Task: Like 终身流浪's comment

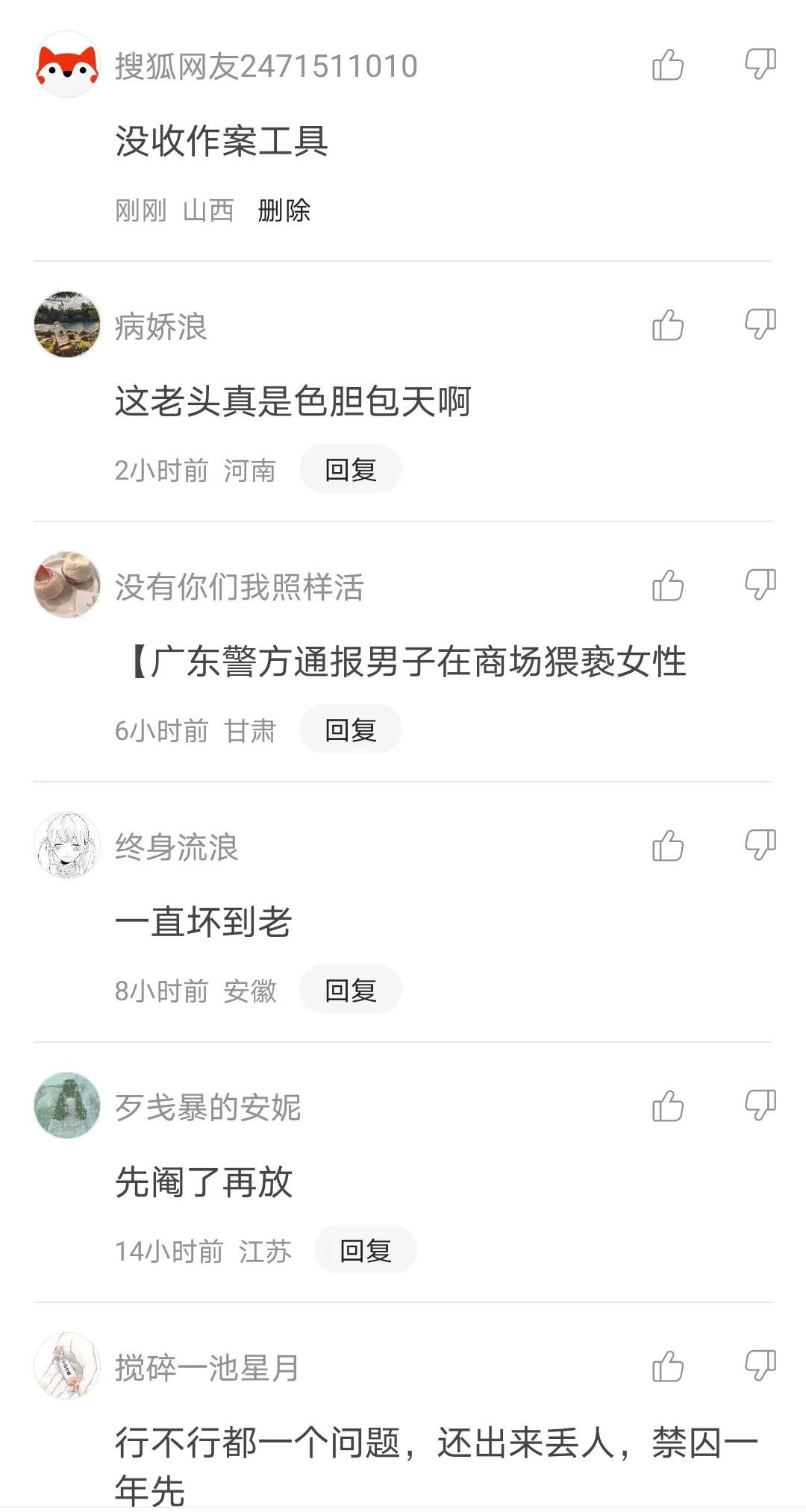Action: [667, 846]
